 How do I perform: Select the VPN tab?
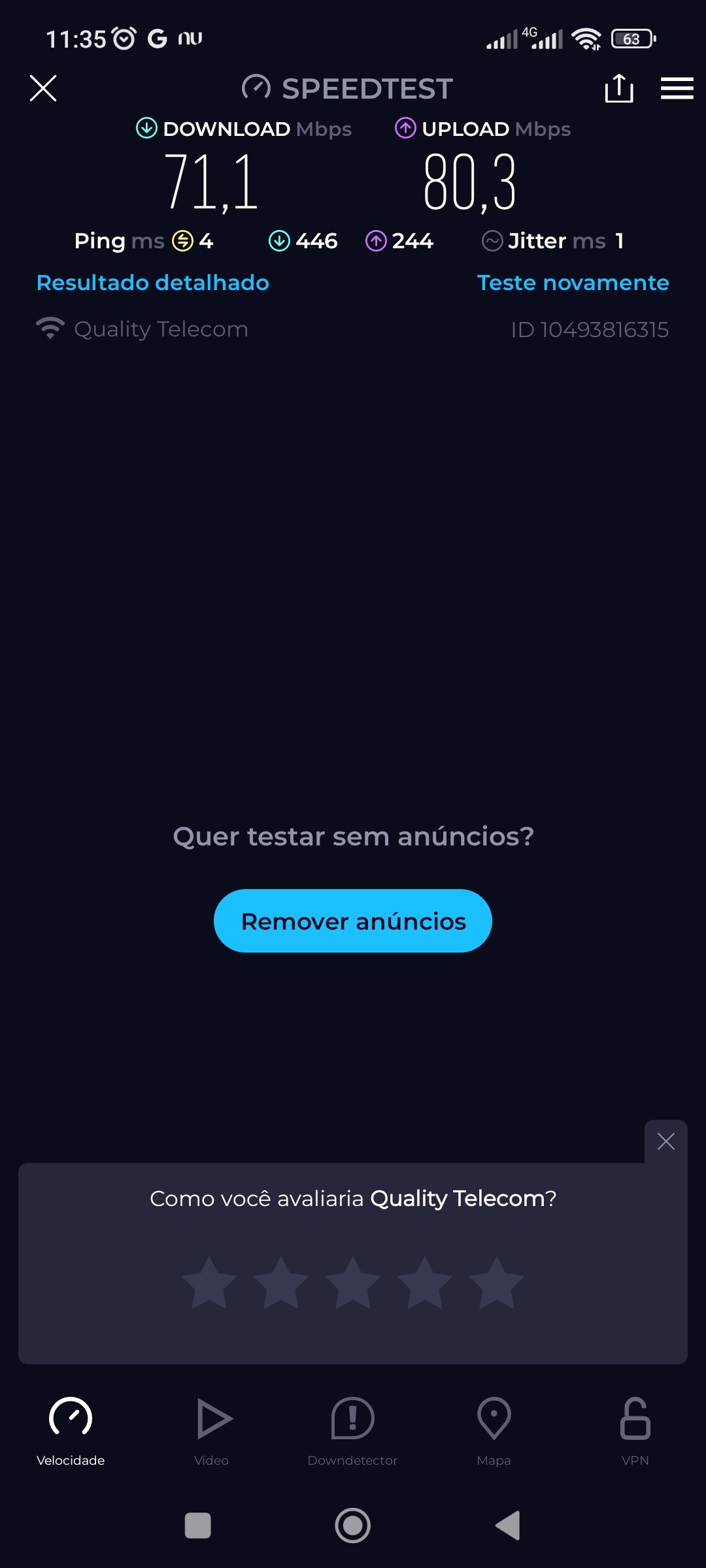tap(635, 1431)
